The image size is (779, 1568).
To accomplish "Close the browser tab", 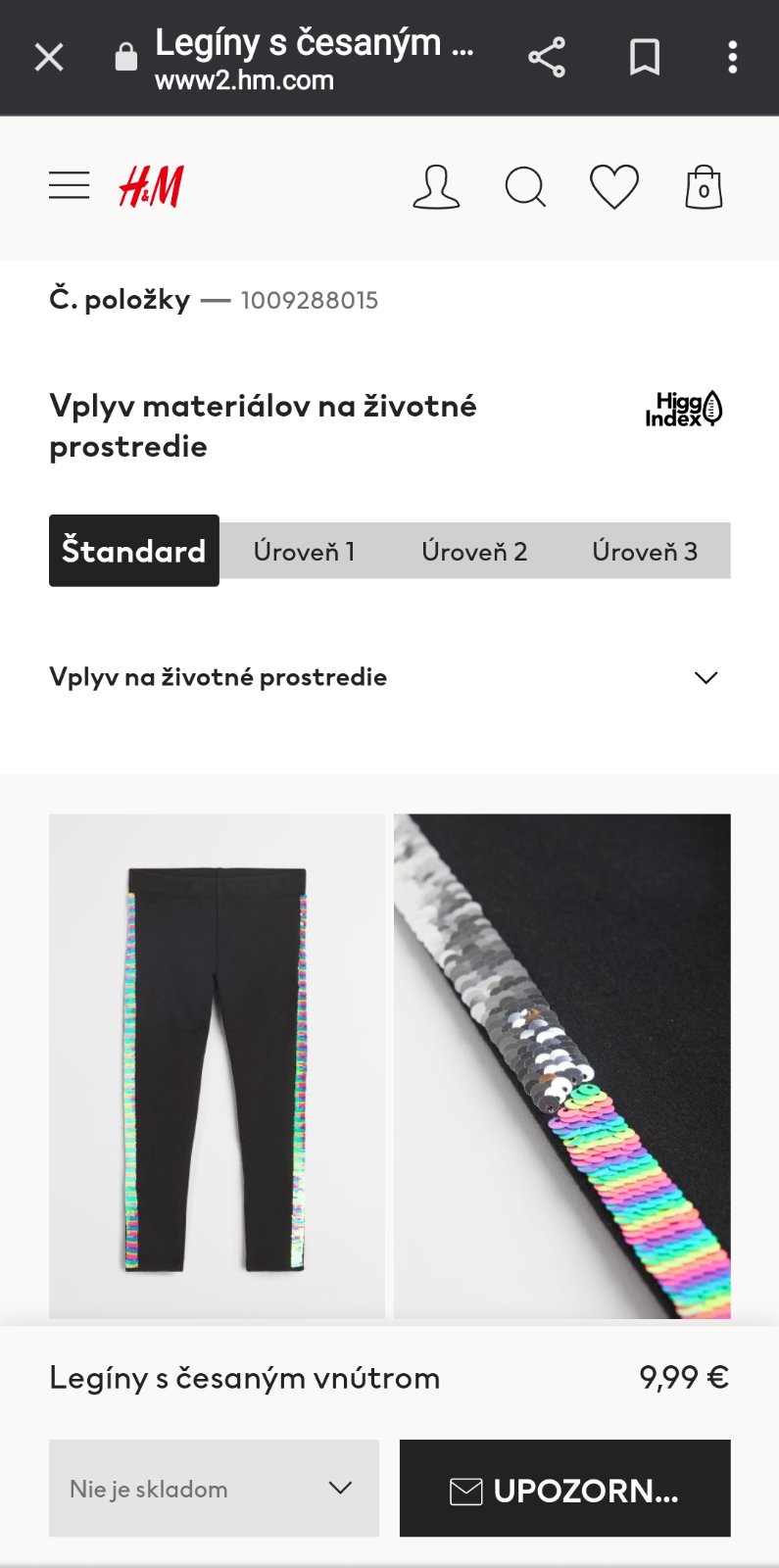I will coord(49,58).
